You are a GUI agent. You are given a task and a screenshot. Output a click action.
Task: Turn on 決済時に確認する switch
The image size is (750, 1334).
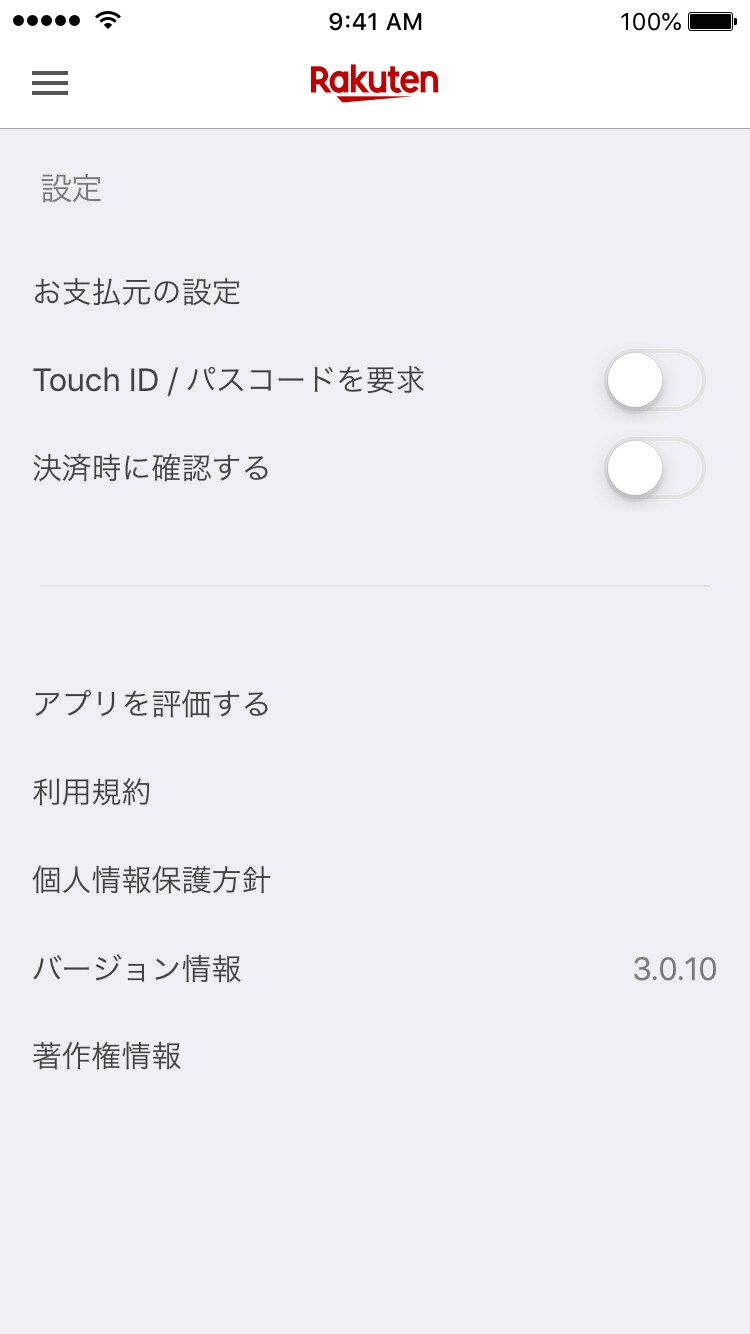click(x=656, y=468)
